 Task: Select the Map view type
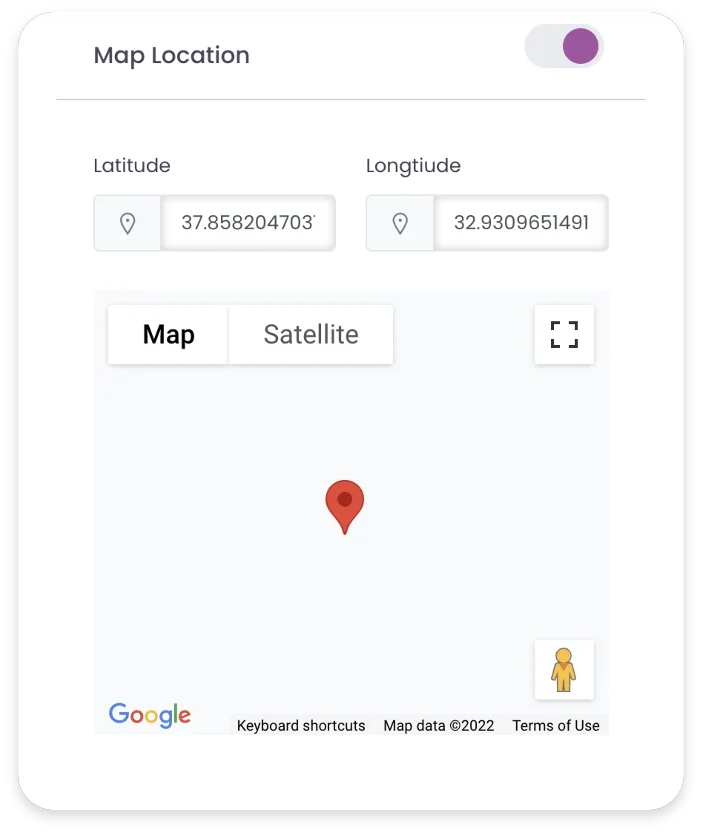(168, 335)
